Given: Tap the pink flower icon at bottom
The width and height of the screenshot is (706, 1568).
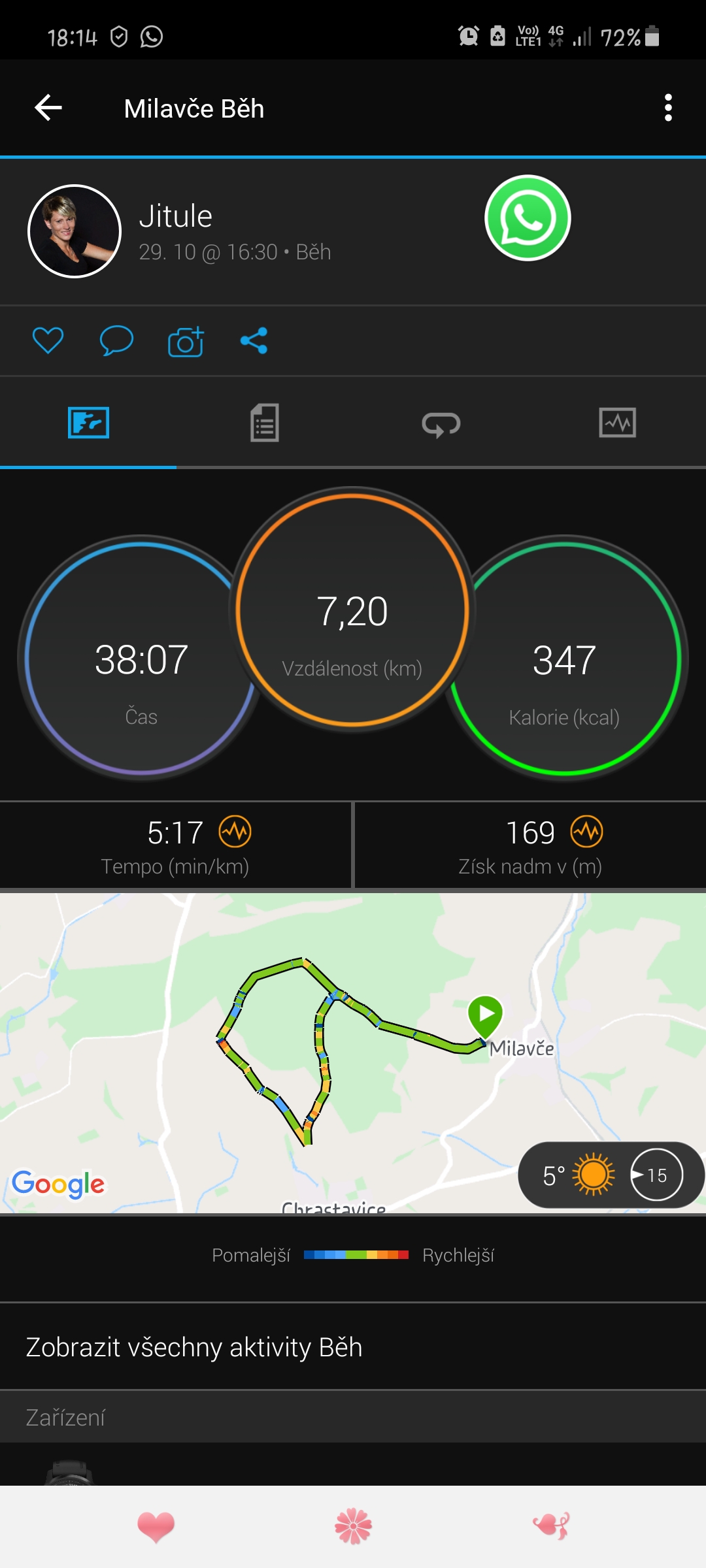Looking at the screenshot, I should click(x=353, y=1527).
